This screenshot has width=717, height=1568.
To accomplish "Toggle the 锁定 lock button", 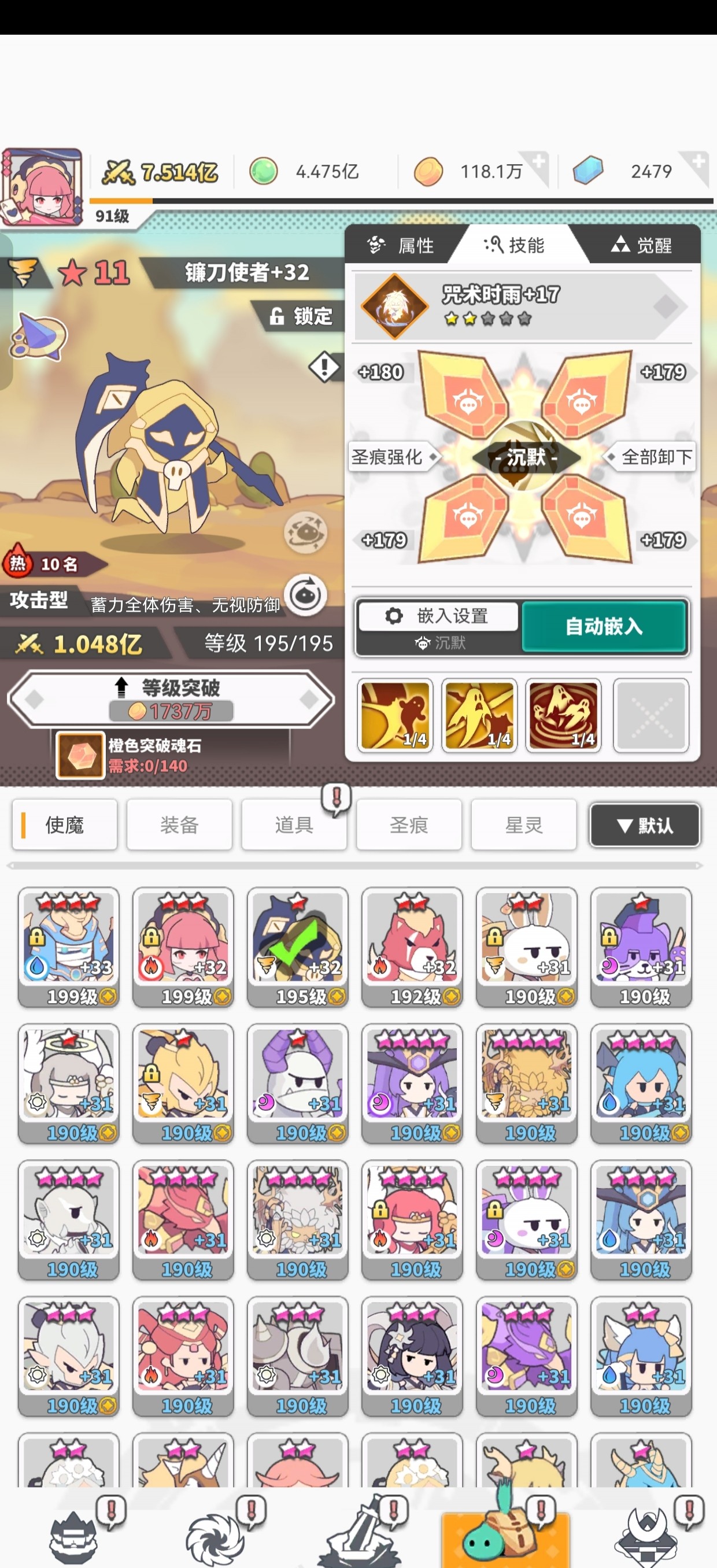I will [302, 316].
